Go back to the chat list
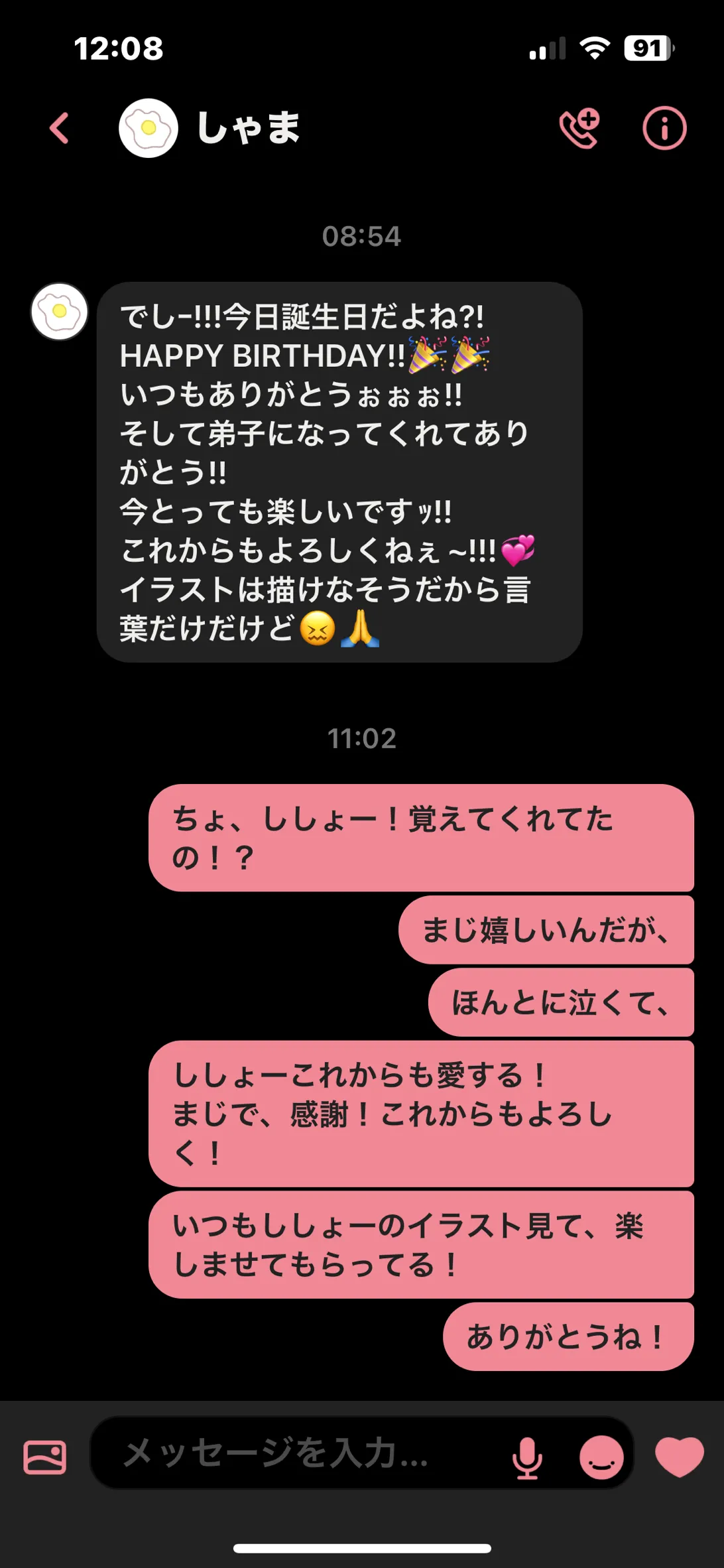 pos(60,128)
